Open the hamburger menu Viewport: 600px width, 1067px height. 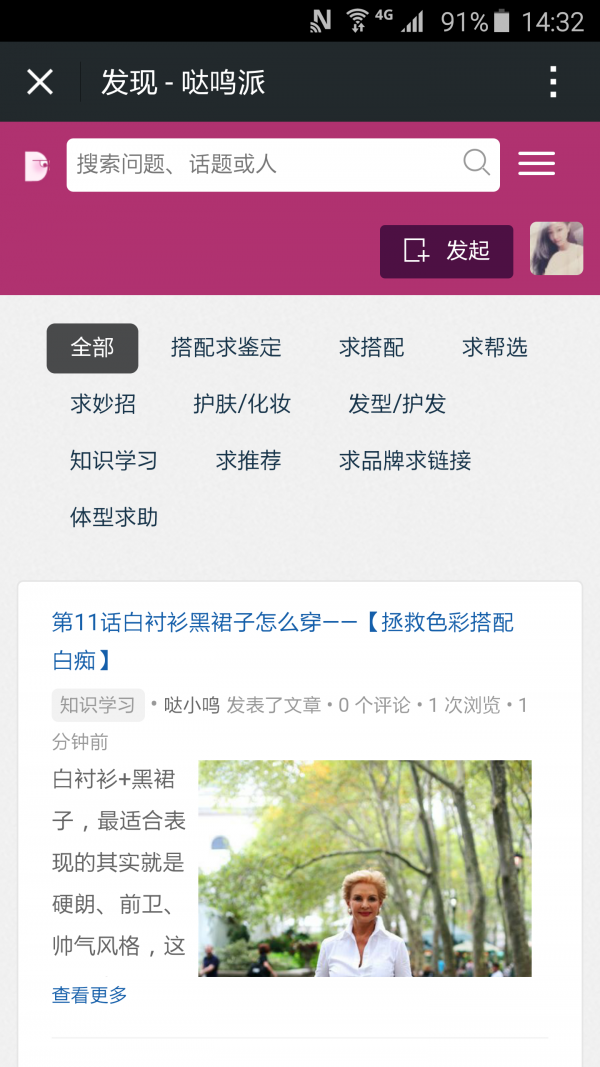(537, 164)
